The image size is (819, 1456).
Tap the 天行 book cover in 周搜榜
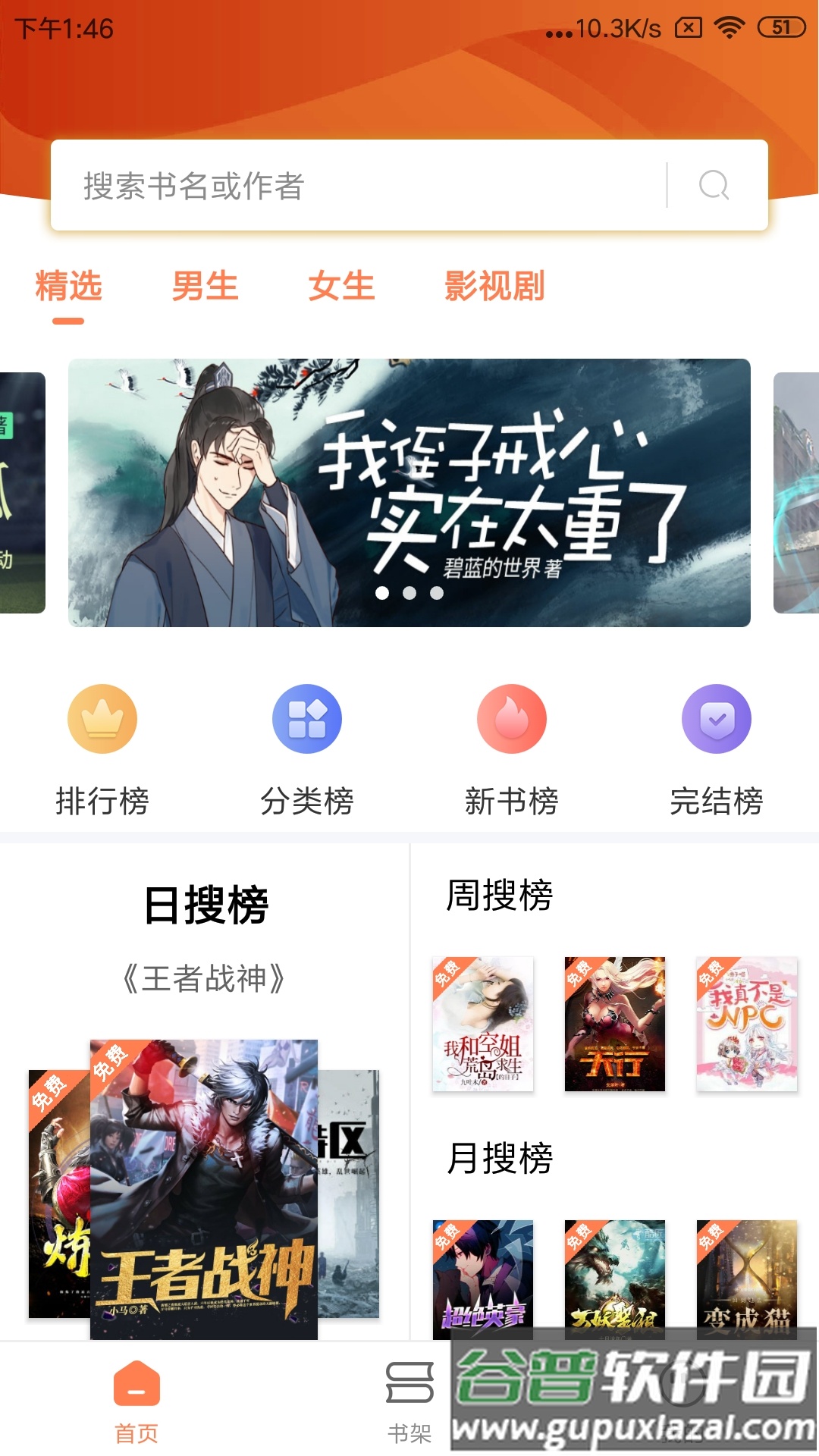pyautogui.click(x=614, y=1025)
